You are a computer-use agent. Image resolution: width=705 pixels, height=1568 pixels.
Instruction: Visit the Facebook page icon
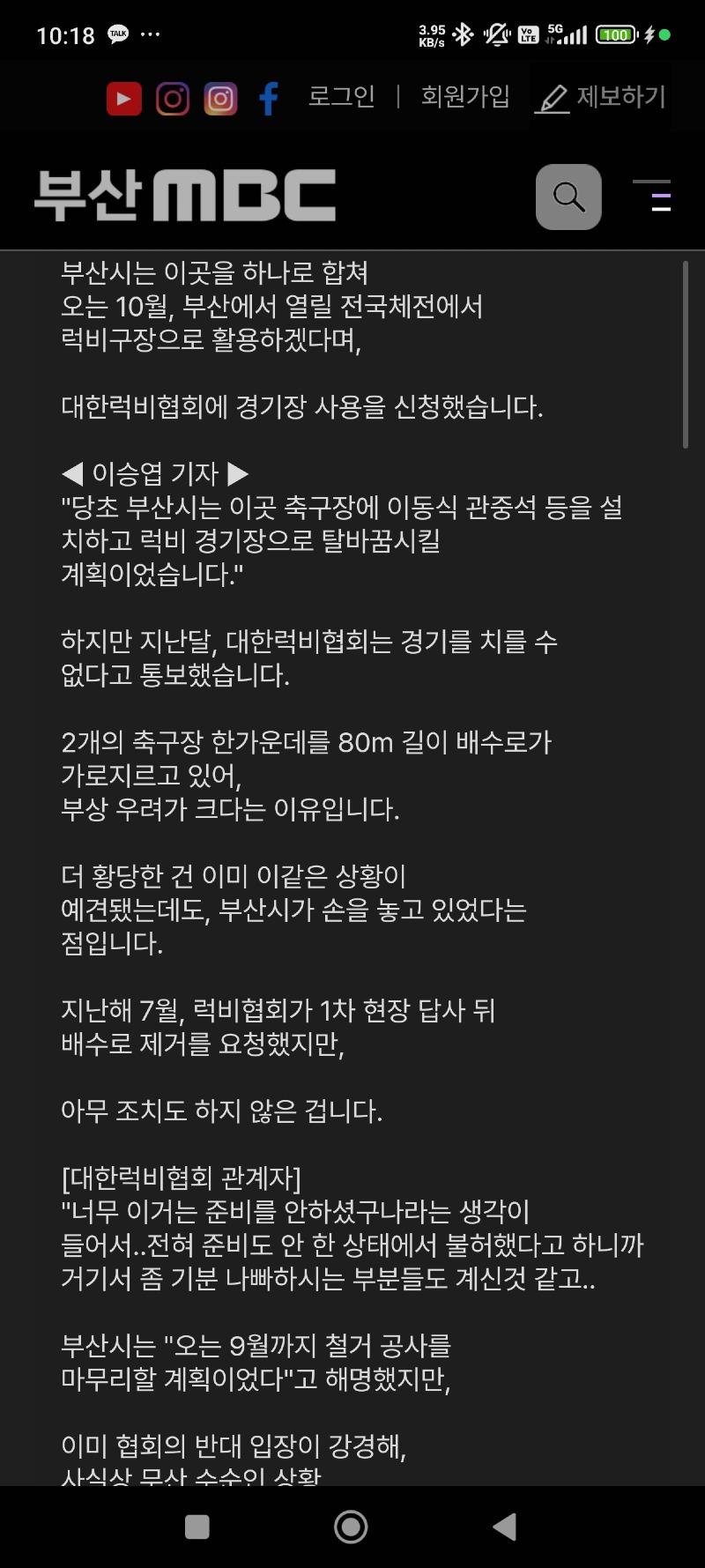point(269,99)
